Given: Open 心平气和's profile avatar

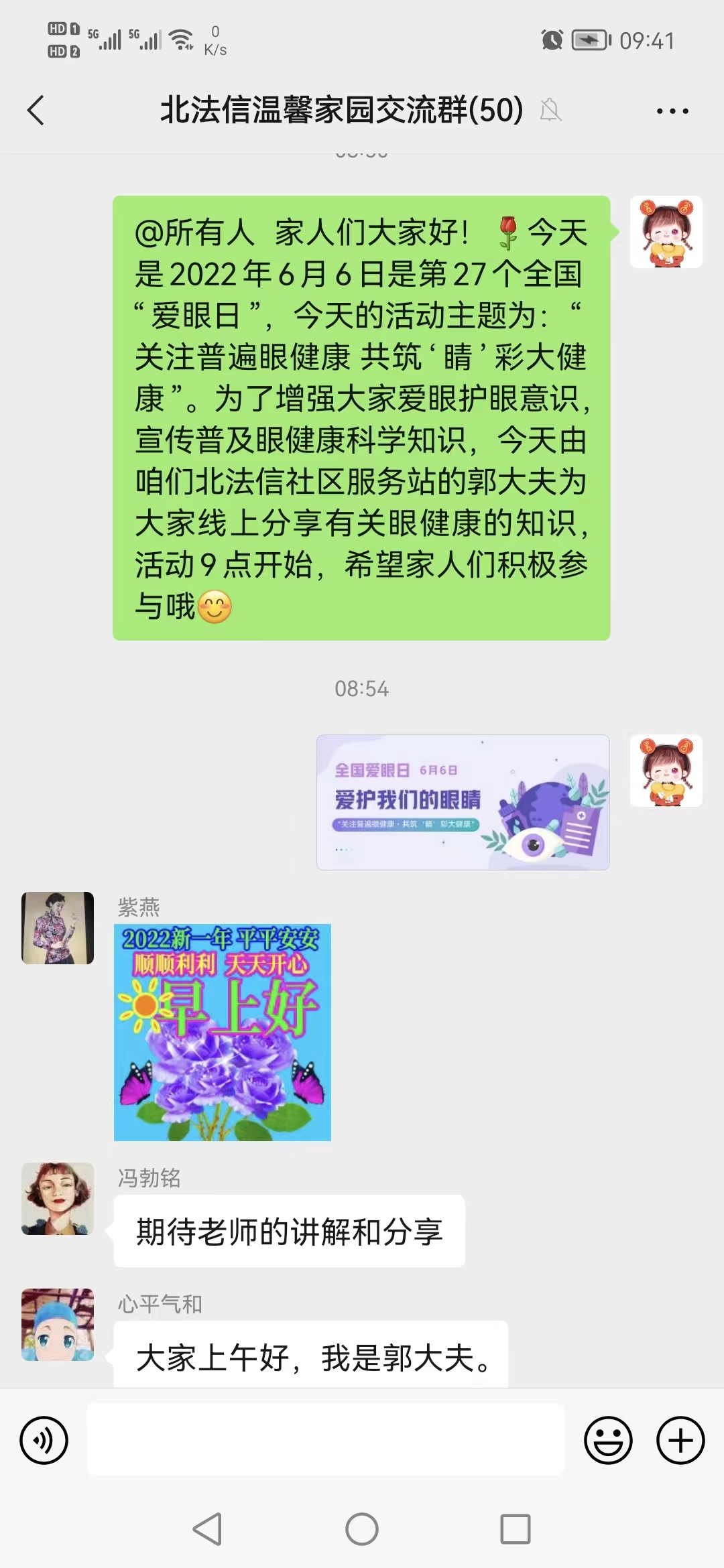Looking at the screenshot, I should pos(58,1325).
